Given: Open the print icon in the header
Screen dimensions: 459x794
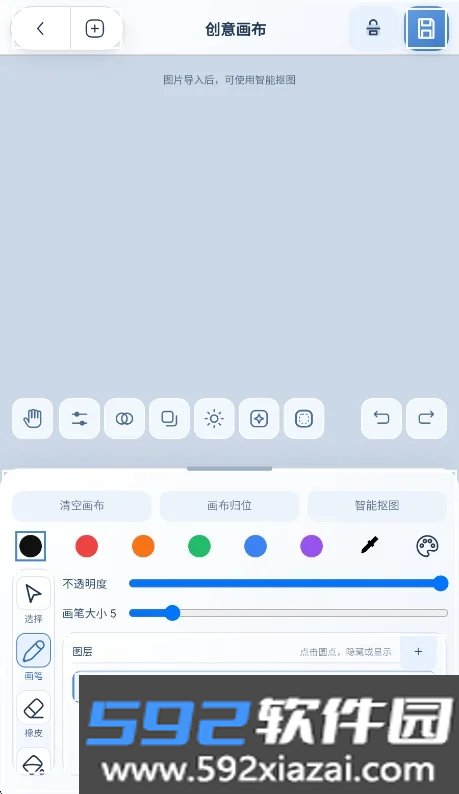Looking at the screenshot, I should coord(373,28).
